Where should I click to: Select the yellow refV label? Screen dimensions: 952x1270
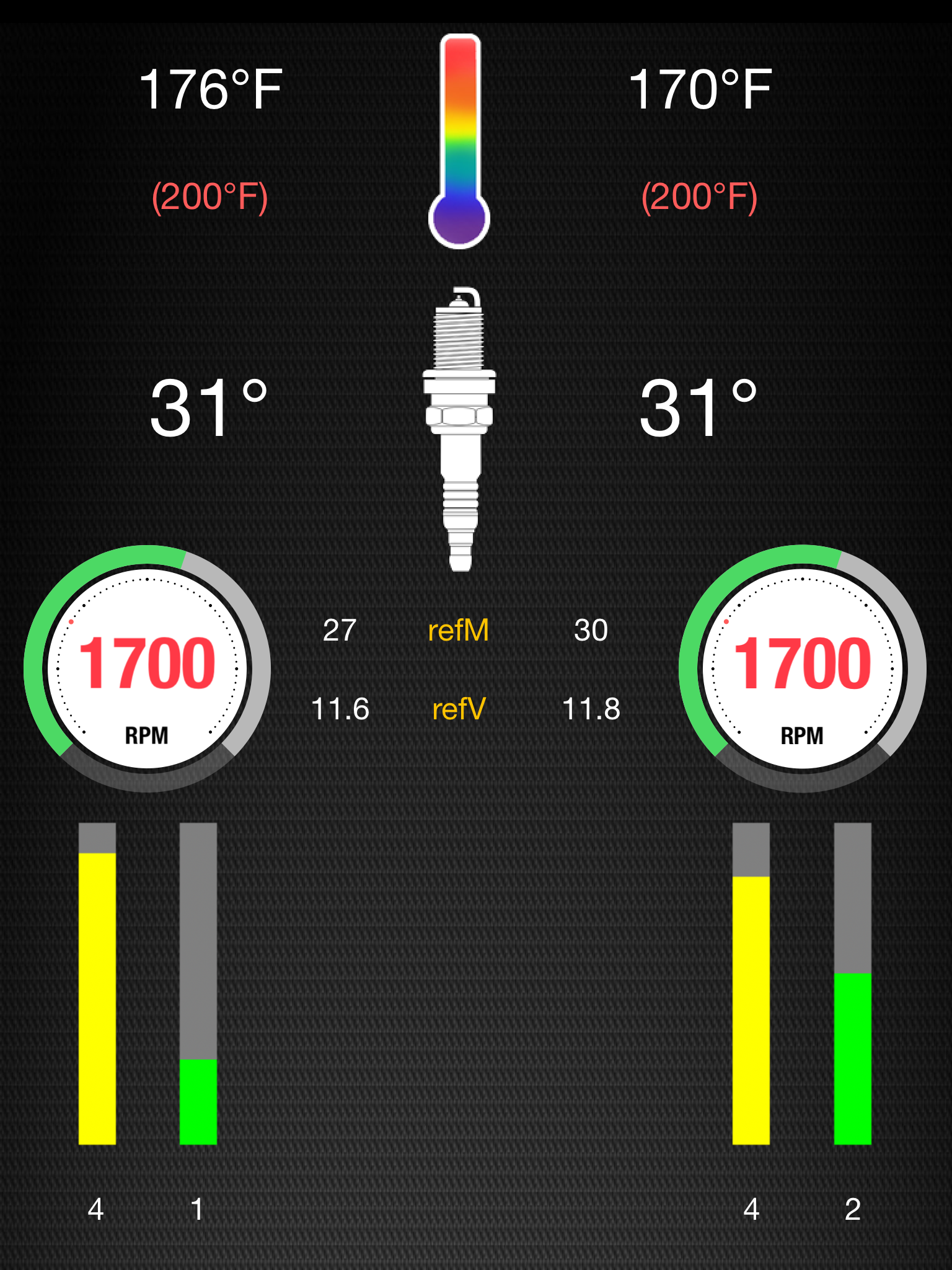pos(459,709)
